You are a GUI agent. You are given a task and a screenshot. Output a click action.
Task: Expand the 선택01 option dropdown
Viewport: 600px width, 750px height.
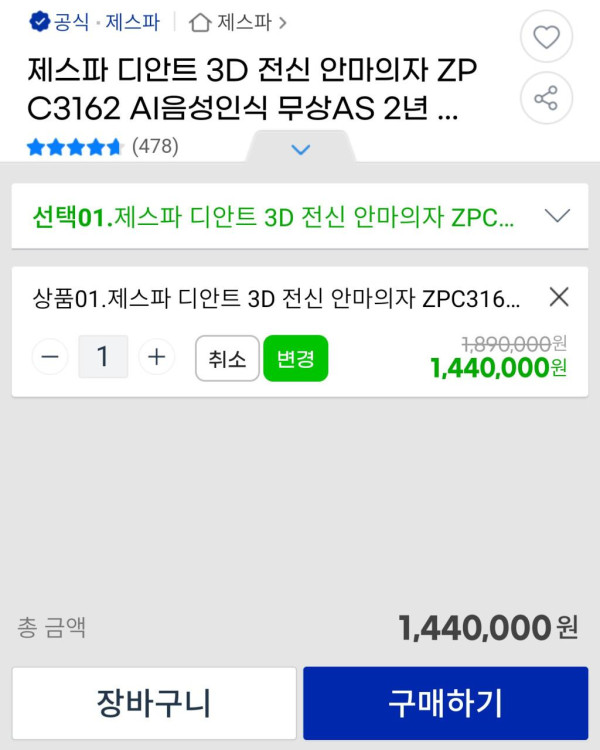pos(556,216)
